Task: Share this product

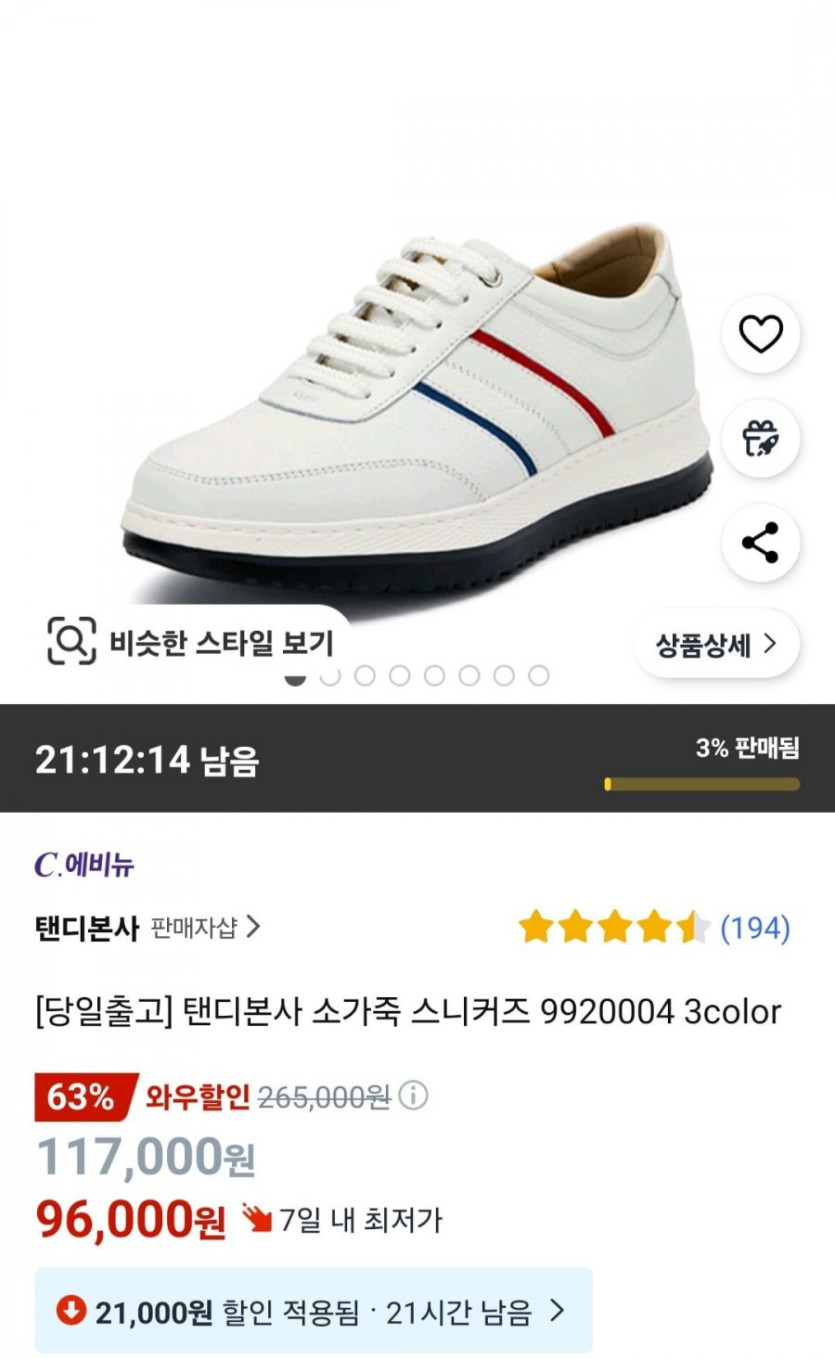Action: [x=761, y=543]
